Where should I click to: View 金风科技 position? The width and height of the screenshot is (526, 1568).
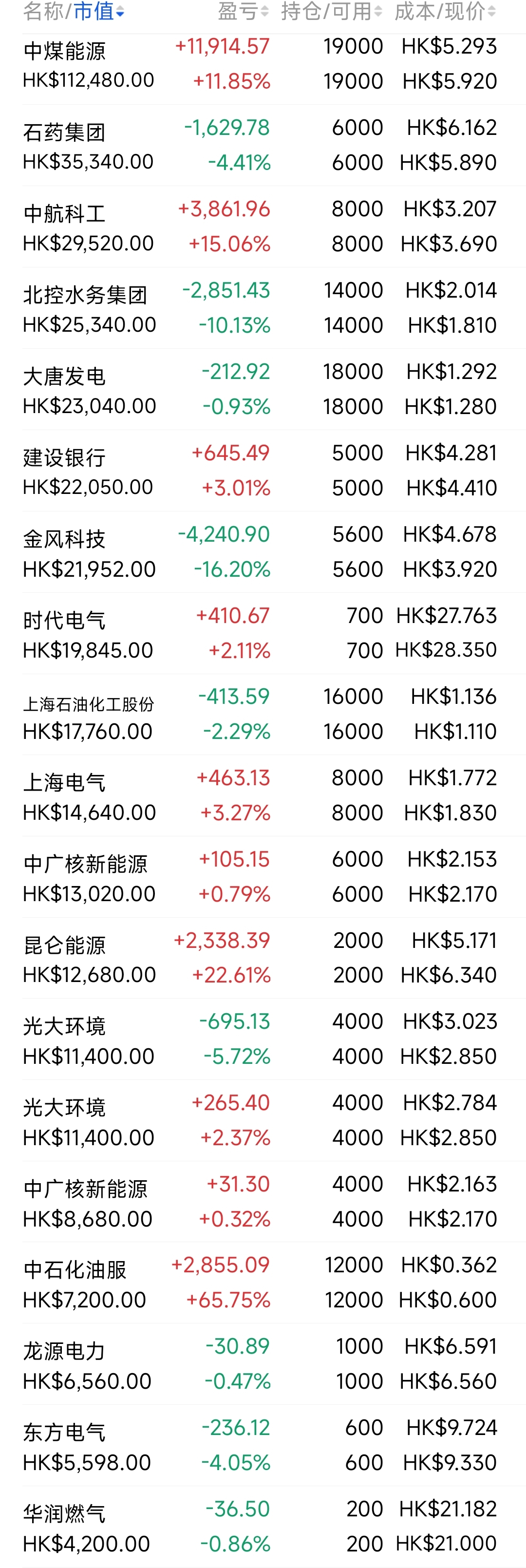click(x=263, y=551)
